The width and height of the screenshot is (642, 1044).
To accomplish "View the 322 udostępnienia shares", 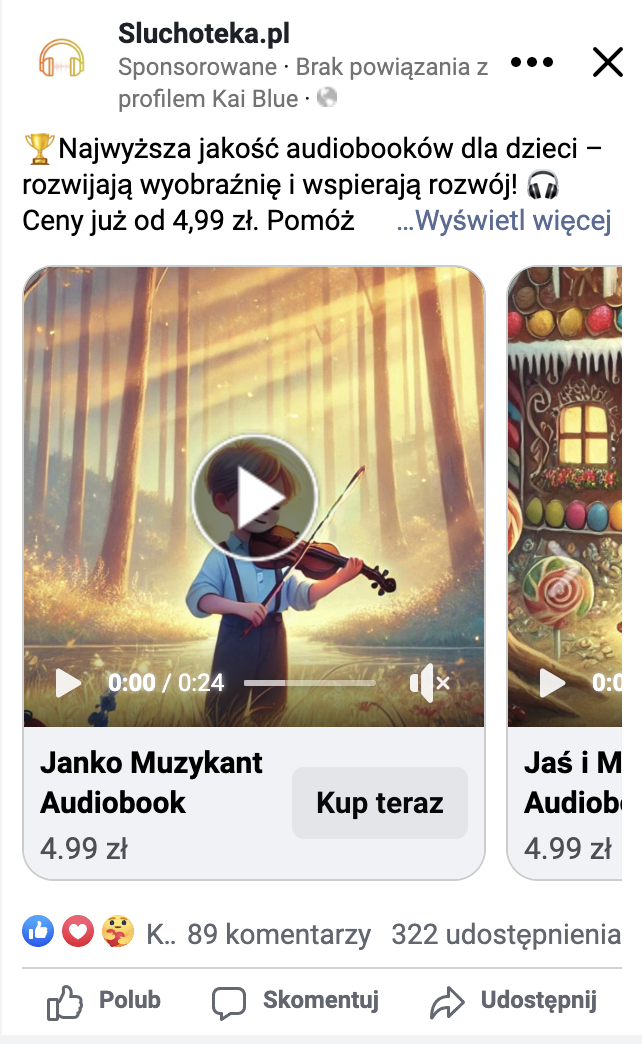I will coord(506,935).
